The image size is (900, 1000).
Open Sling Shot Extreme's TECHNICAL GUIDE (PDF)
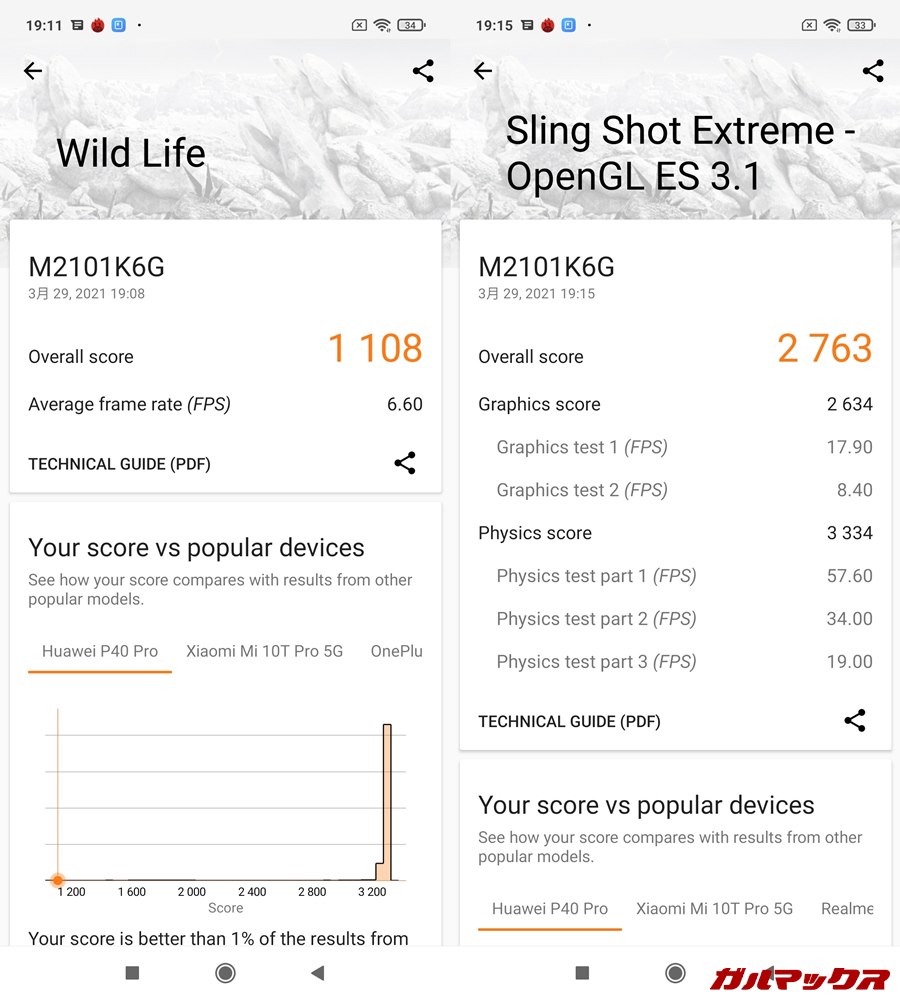click(x=569, y=721)
